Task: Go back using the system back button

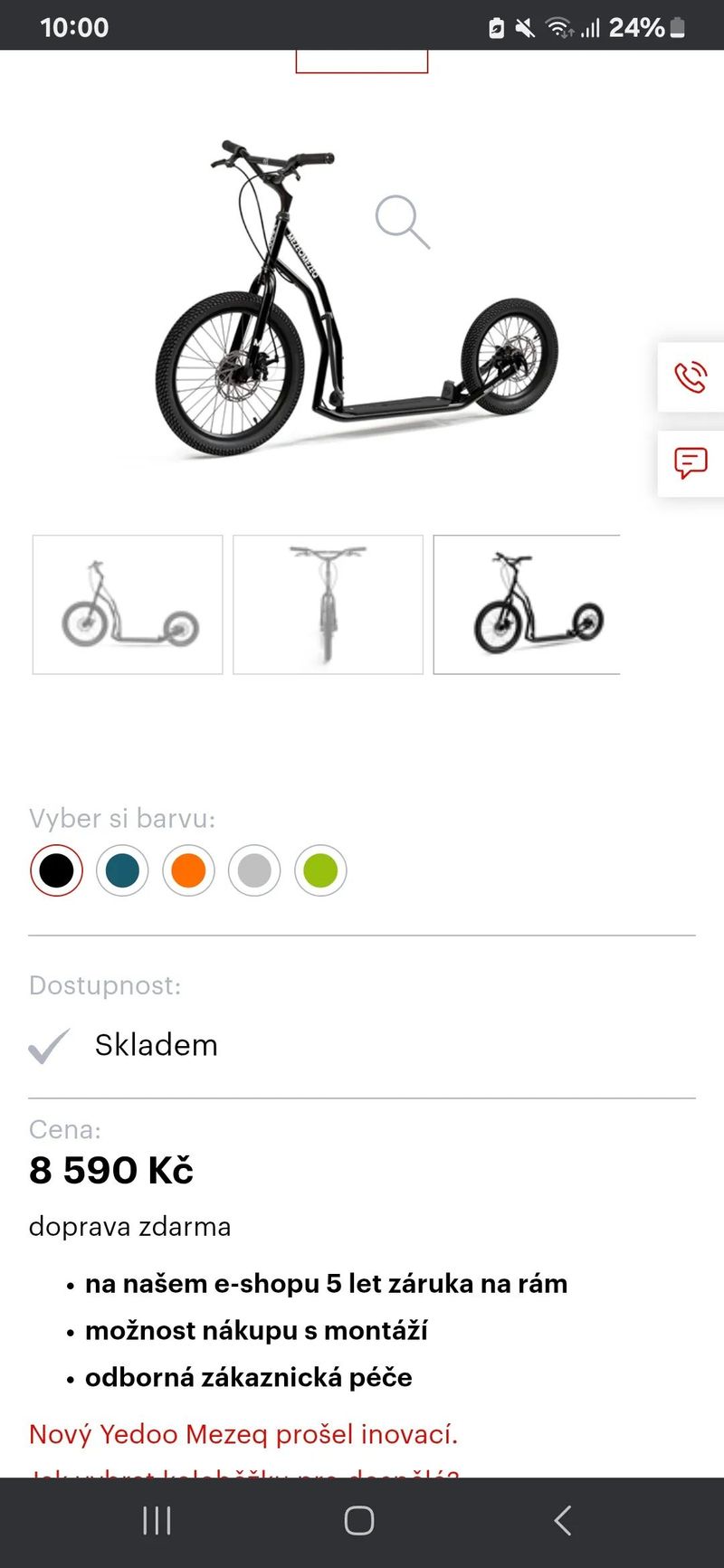Action: coord(562,1521)
